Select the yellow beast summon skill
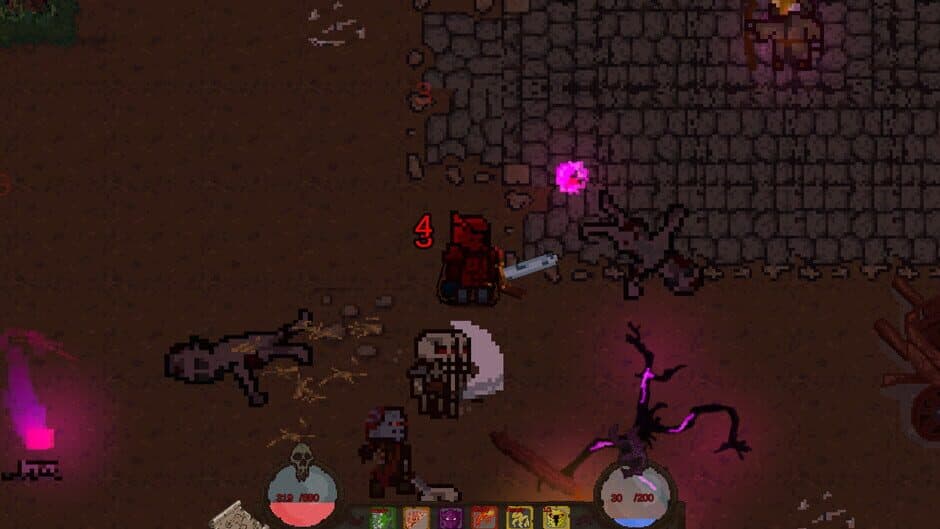The height and width of the screenshot is (529, 940). 519,519
